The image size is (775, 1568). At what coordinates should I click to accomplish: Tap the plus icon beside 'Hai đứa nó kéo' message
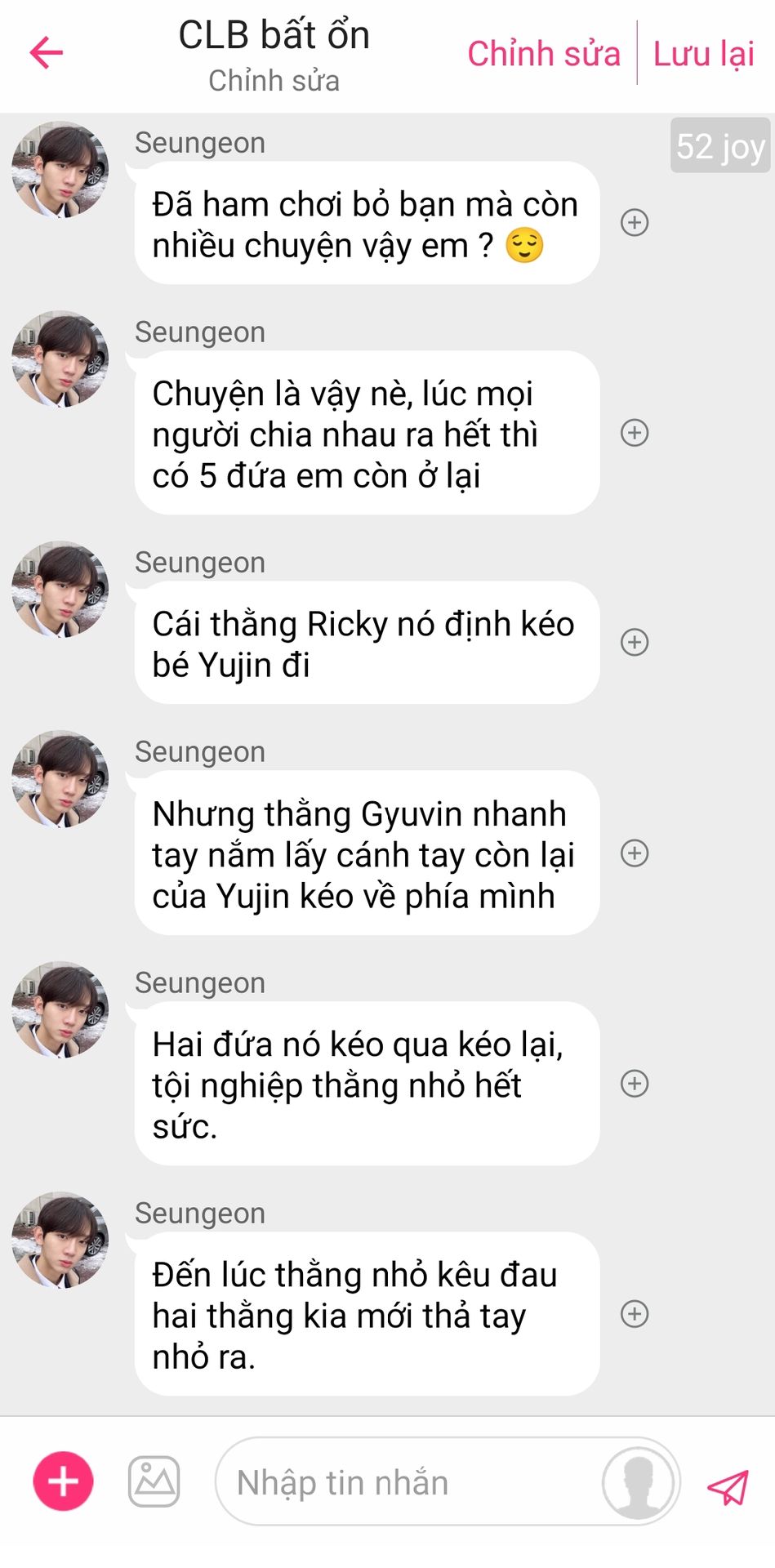tap(635, 1084)
